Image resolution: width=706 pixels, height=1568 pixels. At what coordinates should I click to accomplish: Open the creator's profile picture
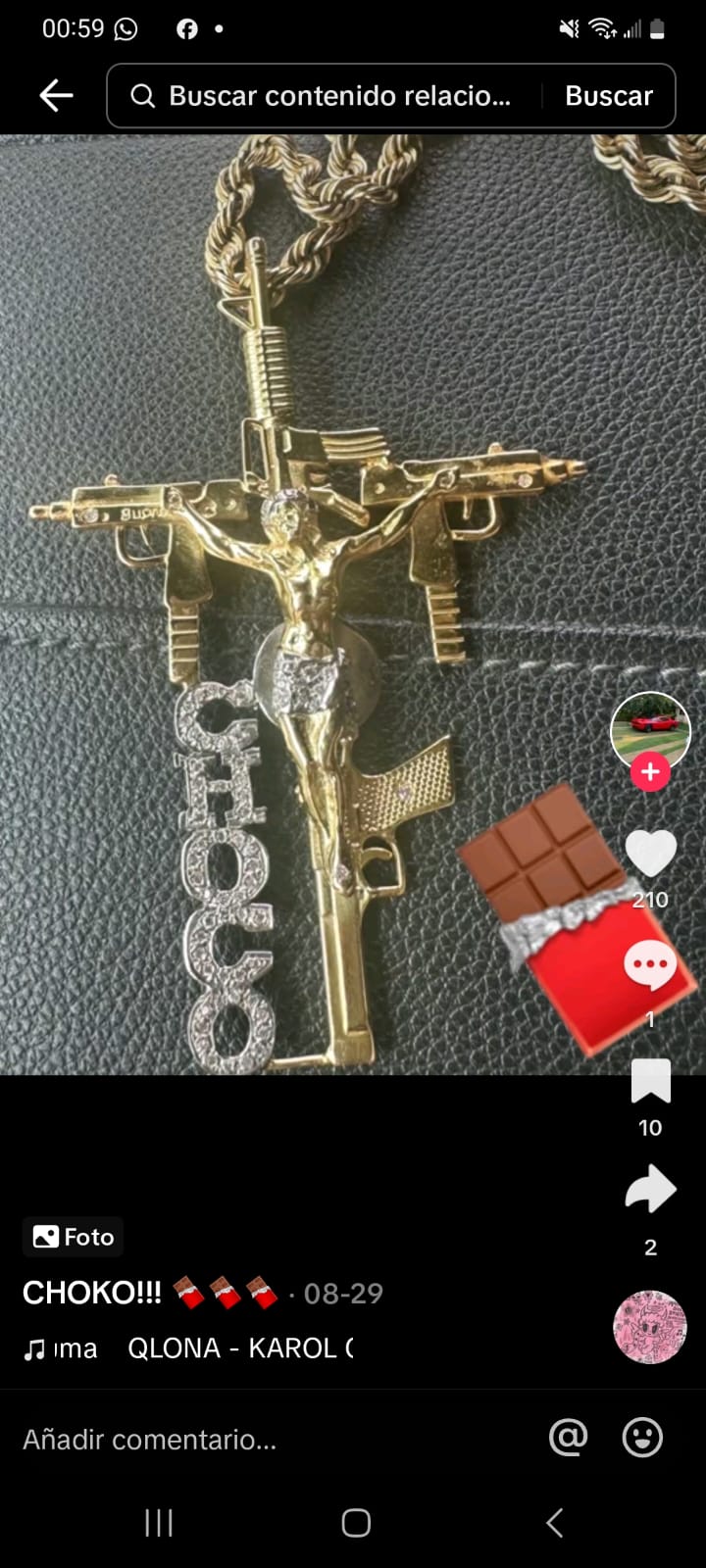pos(650,730)
